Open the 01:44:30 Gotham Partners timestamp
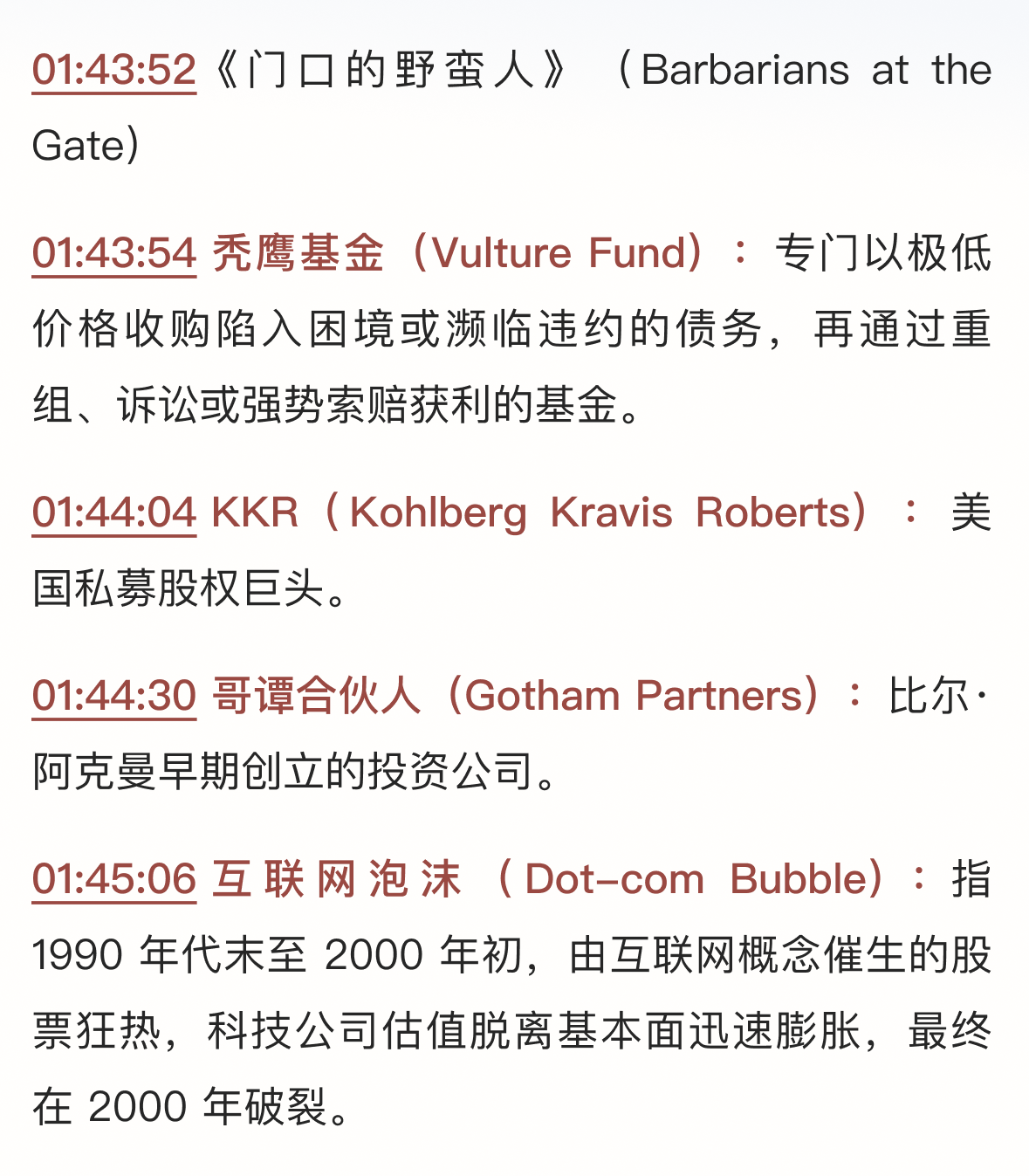Viewport: 1029px width, 1176px height. 114,696
